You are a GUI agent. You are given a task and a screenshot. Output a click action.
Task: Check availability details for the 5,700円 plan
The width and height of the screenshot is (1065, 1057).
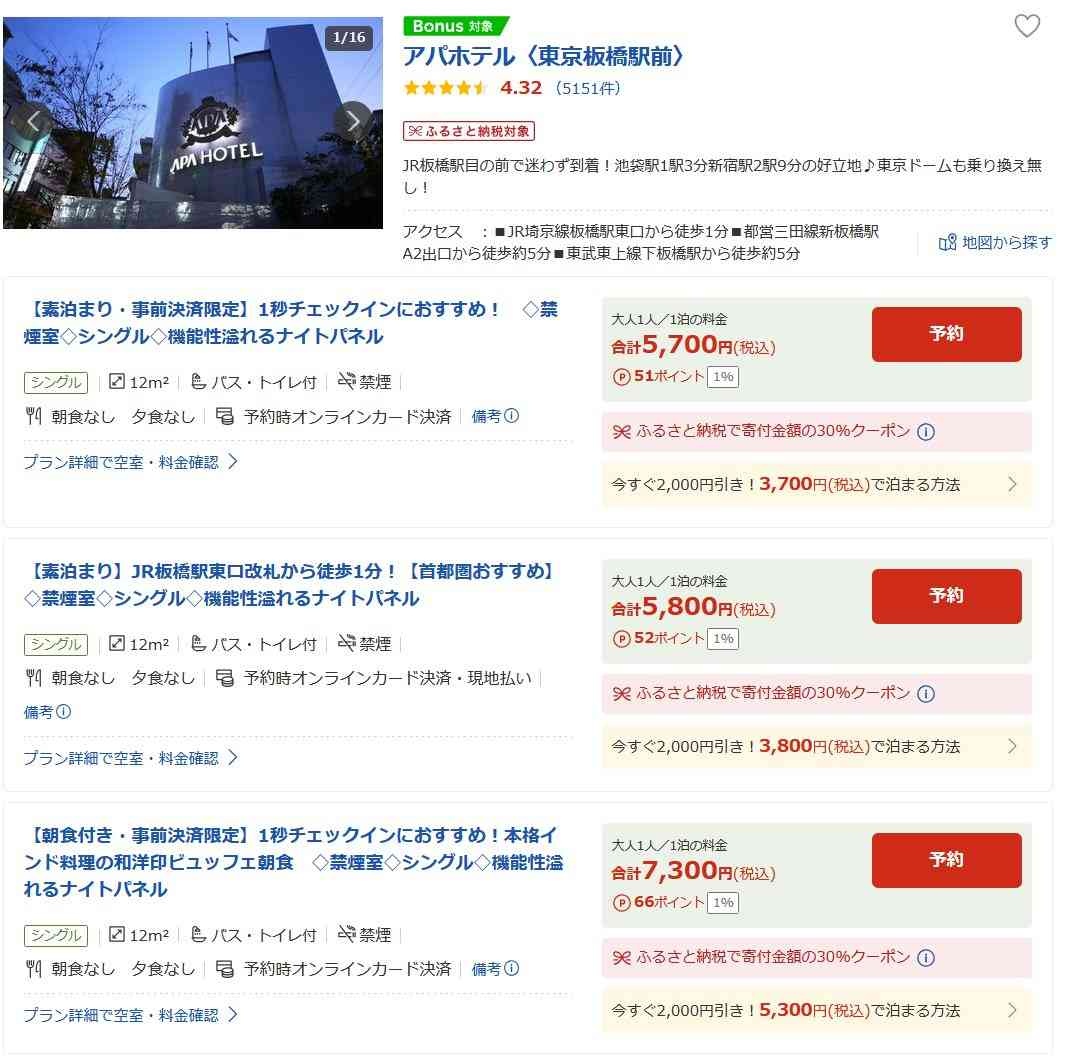131,462
